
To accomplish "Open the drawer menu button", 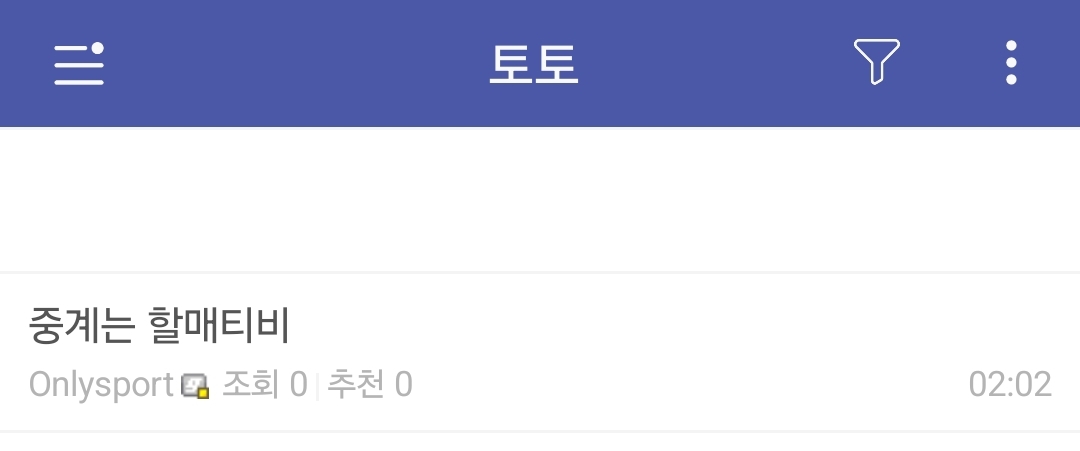I will coord(79,63).
